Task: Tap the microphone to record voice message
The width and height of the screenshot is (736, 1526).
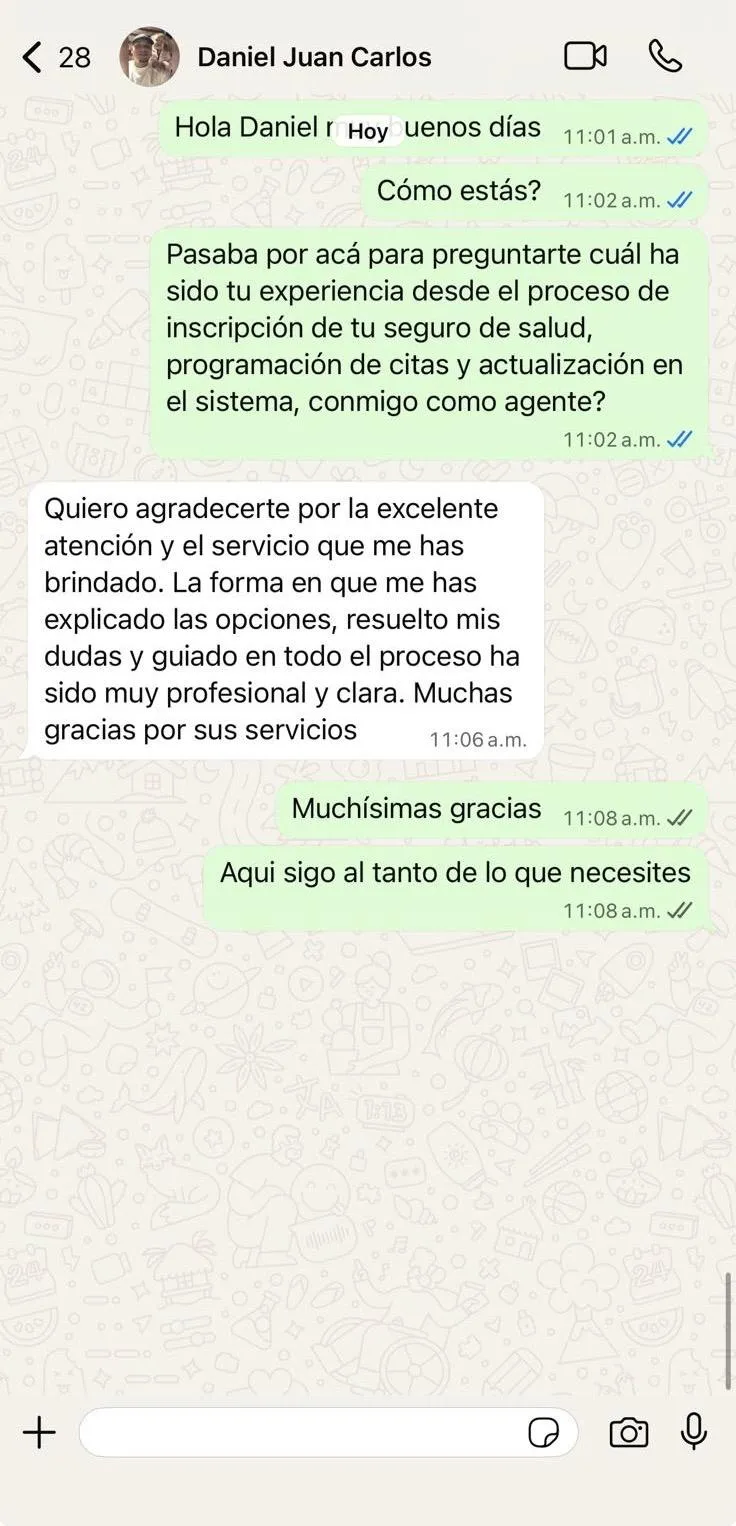Action: (x=693, y=1432)
